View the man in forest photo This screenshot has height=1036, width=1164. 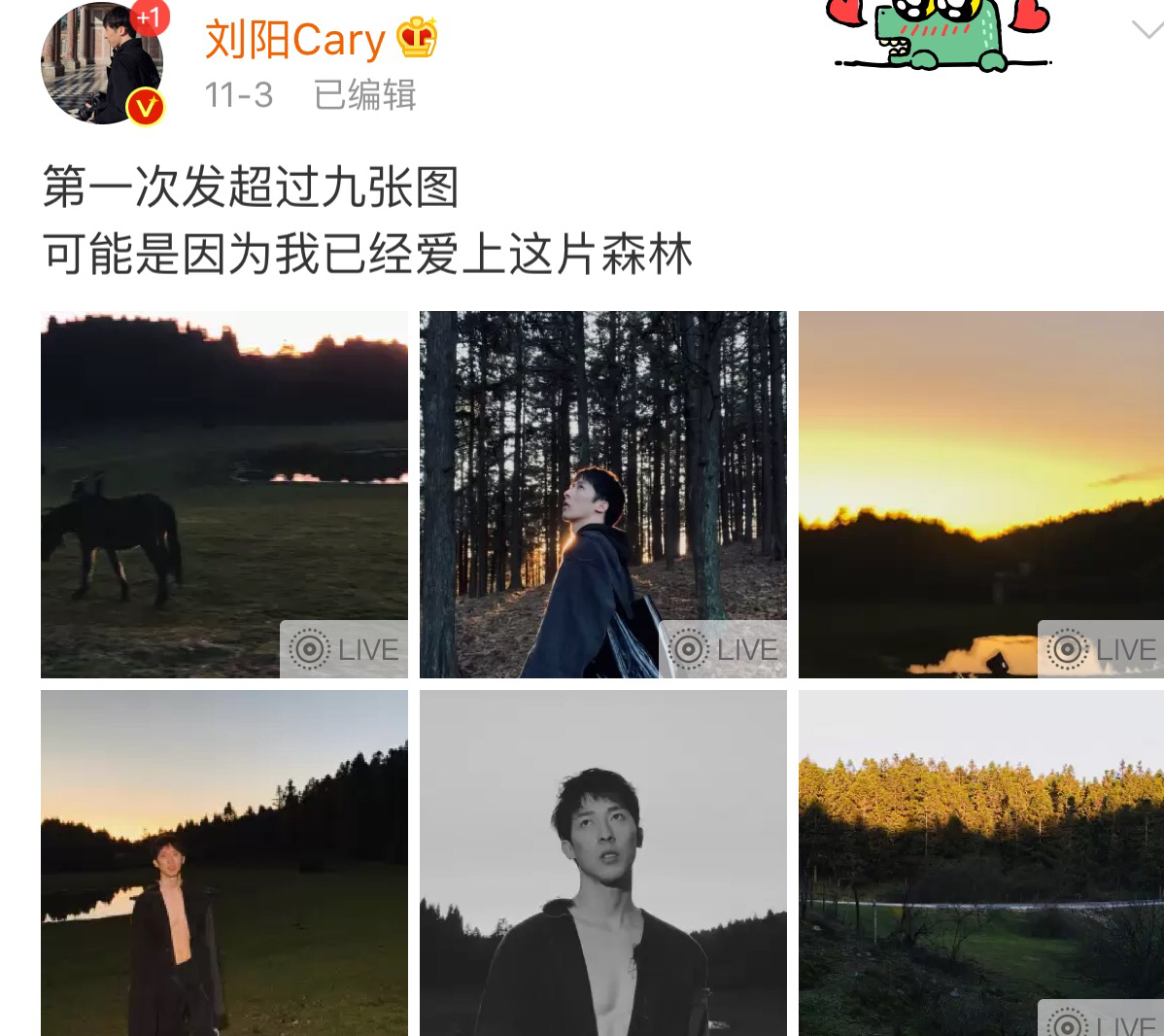602,494
